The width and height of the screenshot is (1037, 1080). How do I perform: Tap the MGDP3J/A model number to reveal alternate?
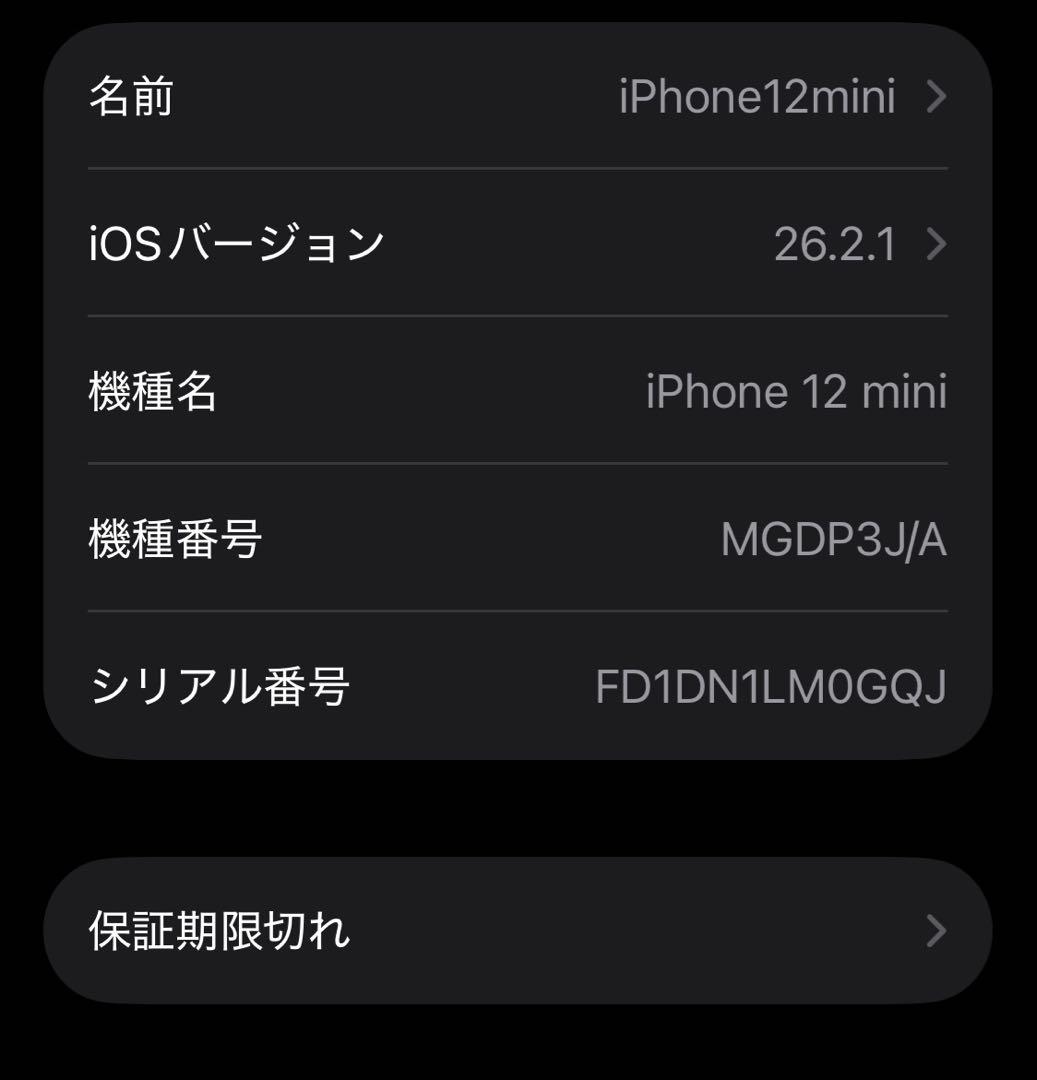(x=831, y=540)
